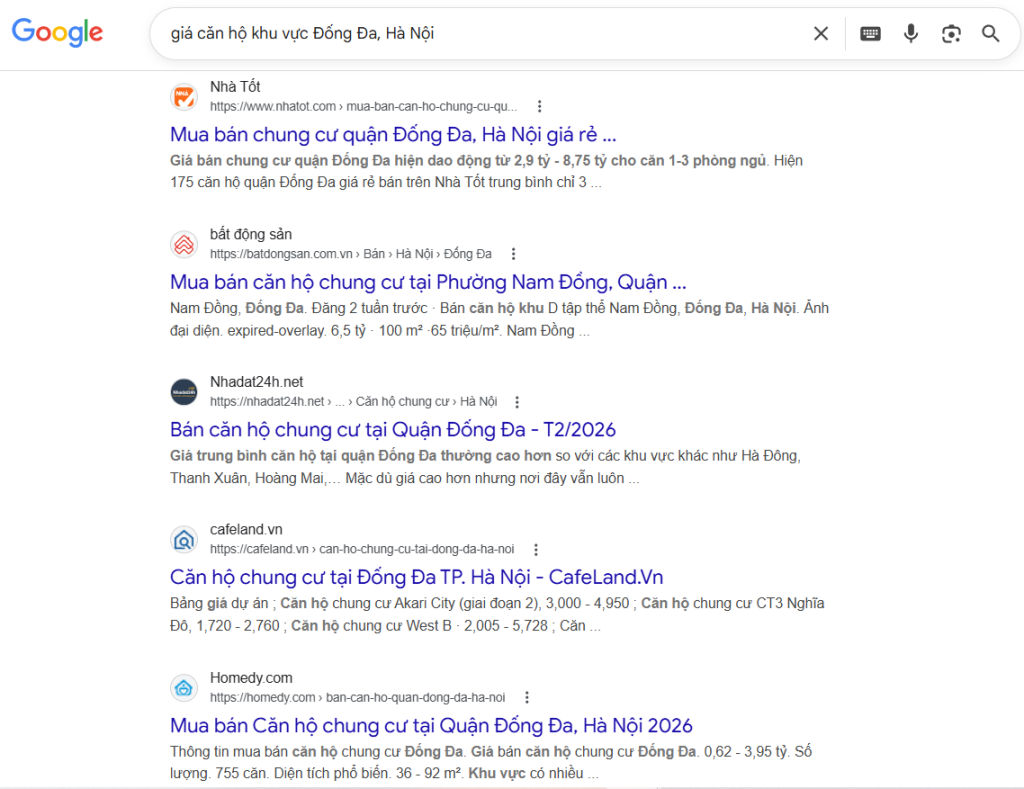Go to the Google home logo

point(57,33)
